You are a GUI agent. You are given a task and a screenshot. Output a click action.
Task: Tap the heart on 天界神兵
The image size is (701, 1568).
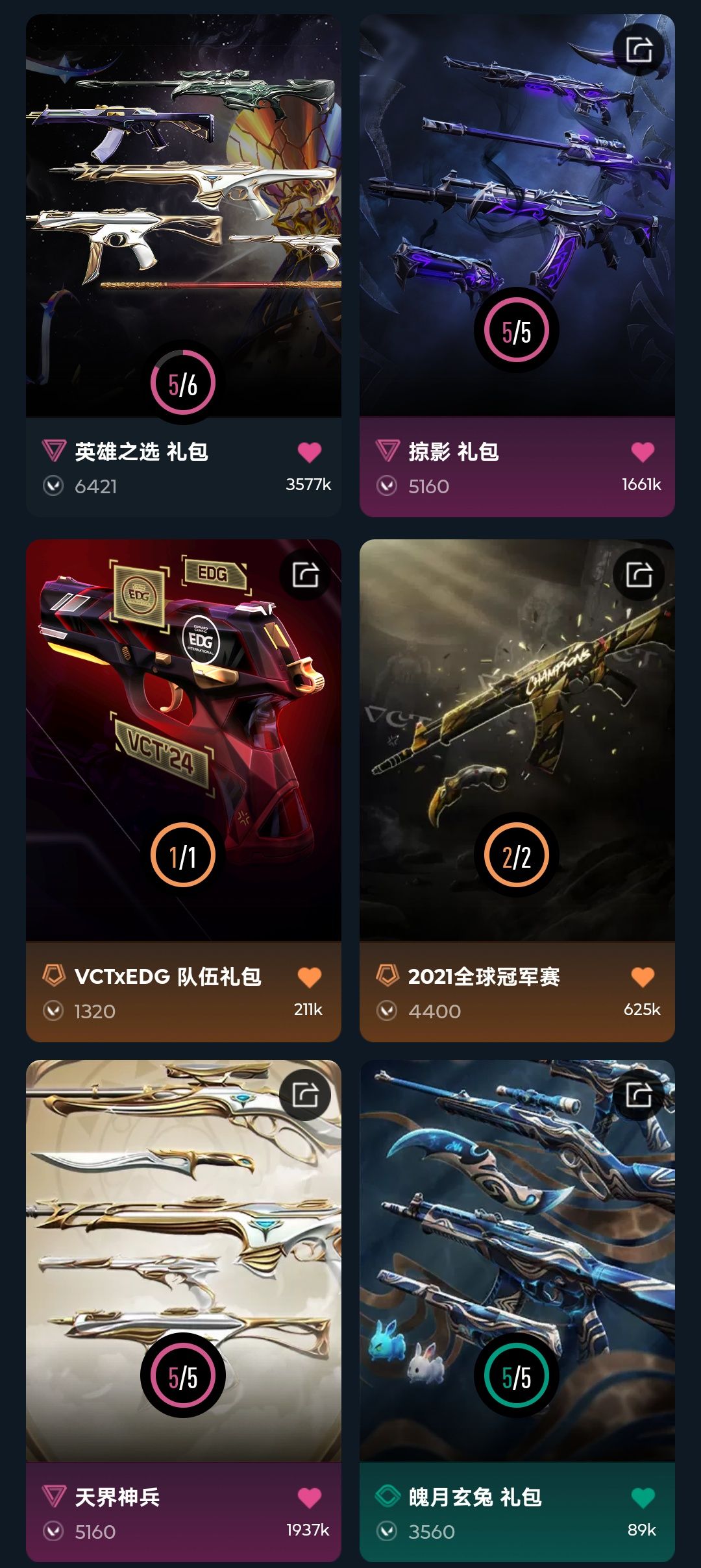coord(310,1497)
